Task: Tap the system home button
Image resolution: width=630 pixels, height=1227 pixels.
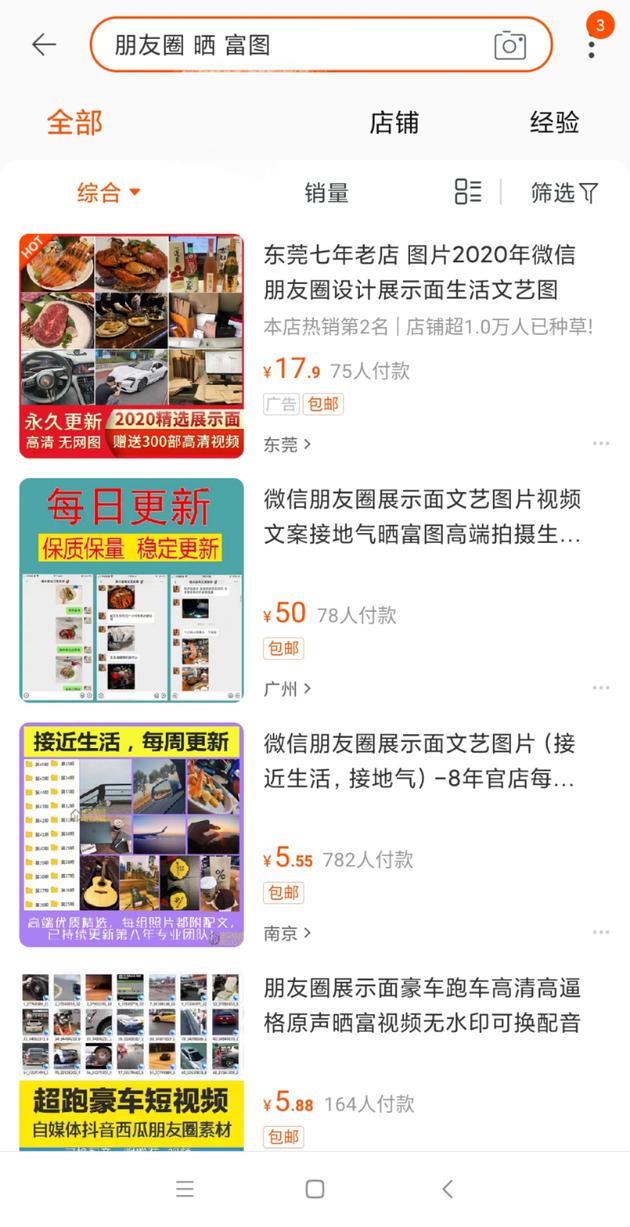Action: (315, 1189)
